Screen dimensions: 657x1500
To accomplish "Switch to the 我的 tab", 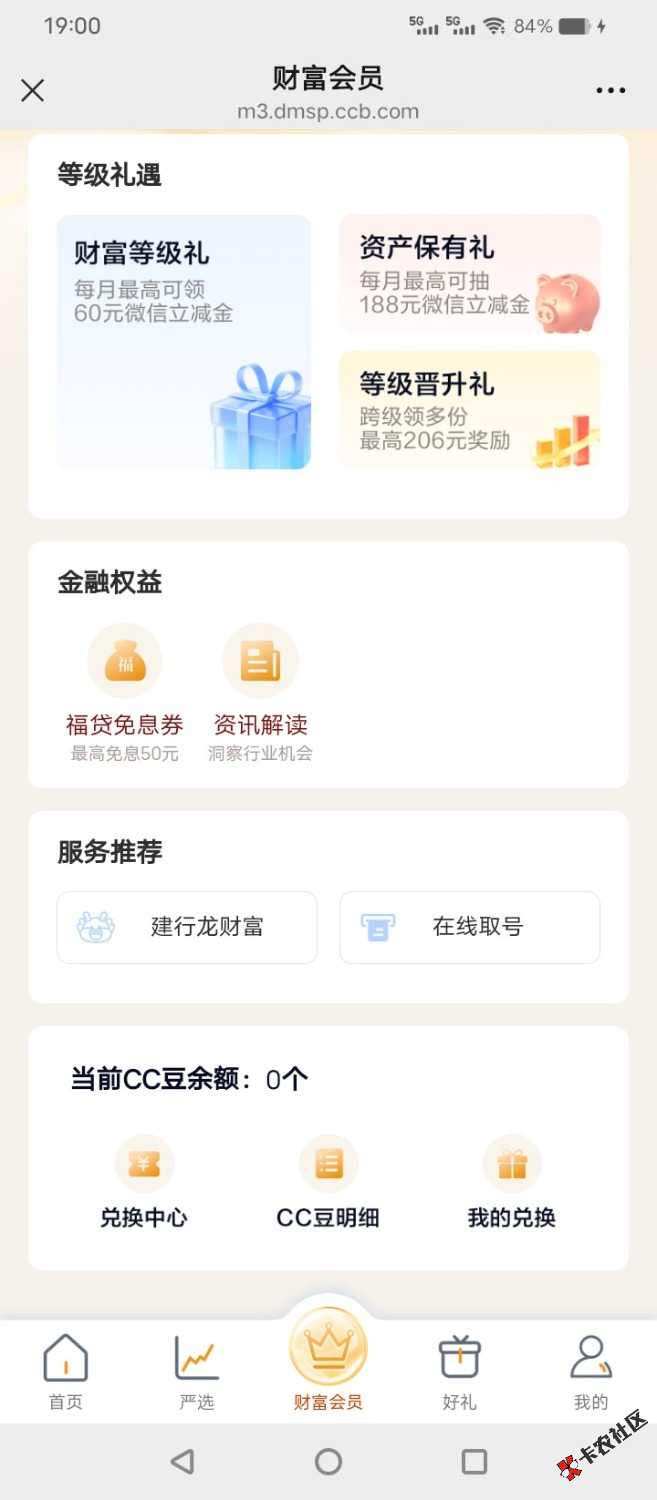I will point(590,1372).
